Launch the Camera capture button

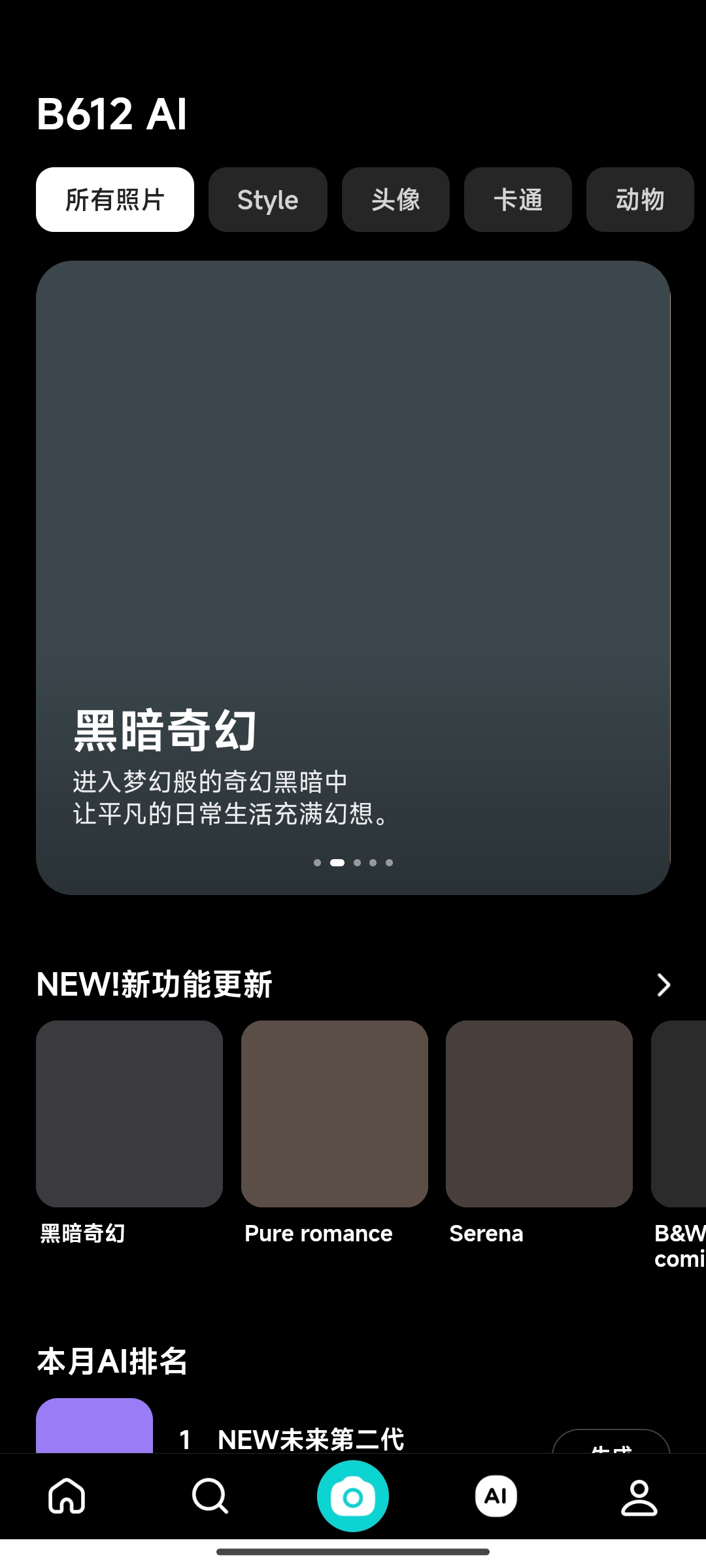click(352, 1496)
